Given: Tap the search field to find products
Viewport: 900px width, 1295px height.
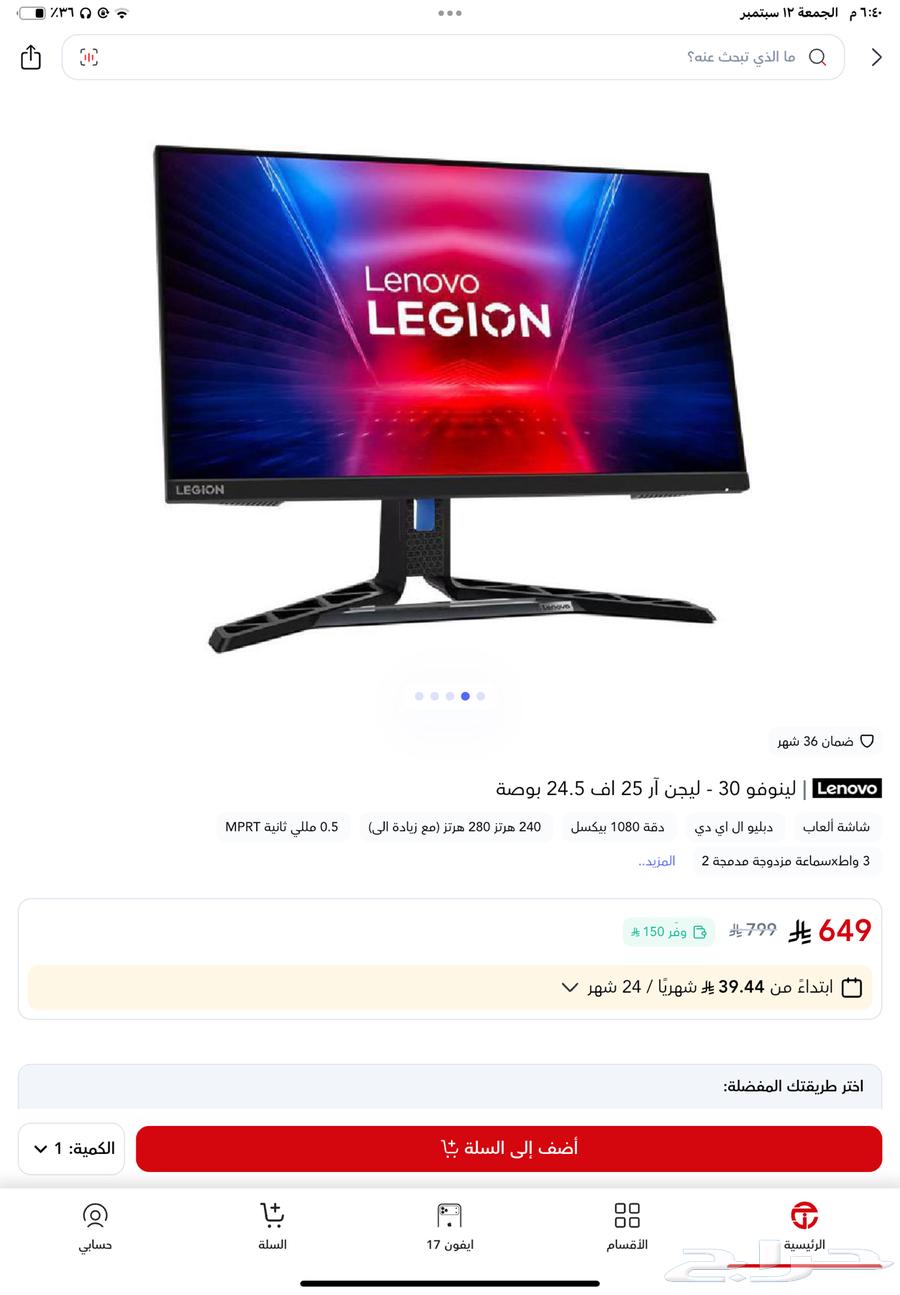Looking at the screenshot, I should click(450, 57).
